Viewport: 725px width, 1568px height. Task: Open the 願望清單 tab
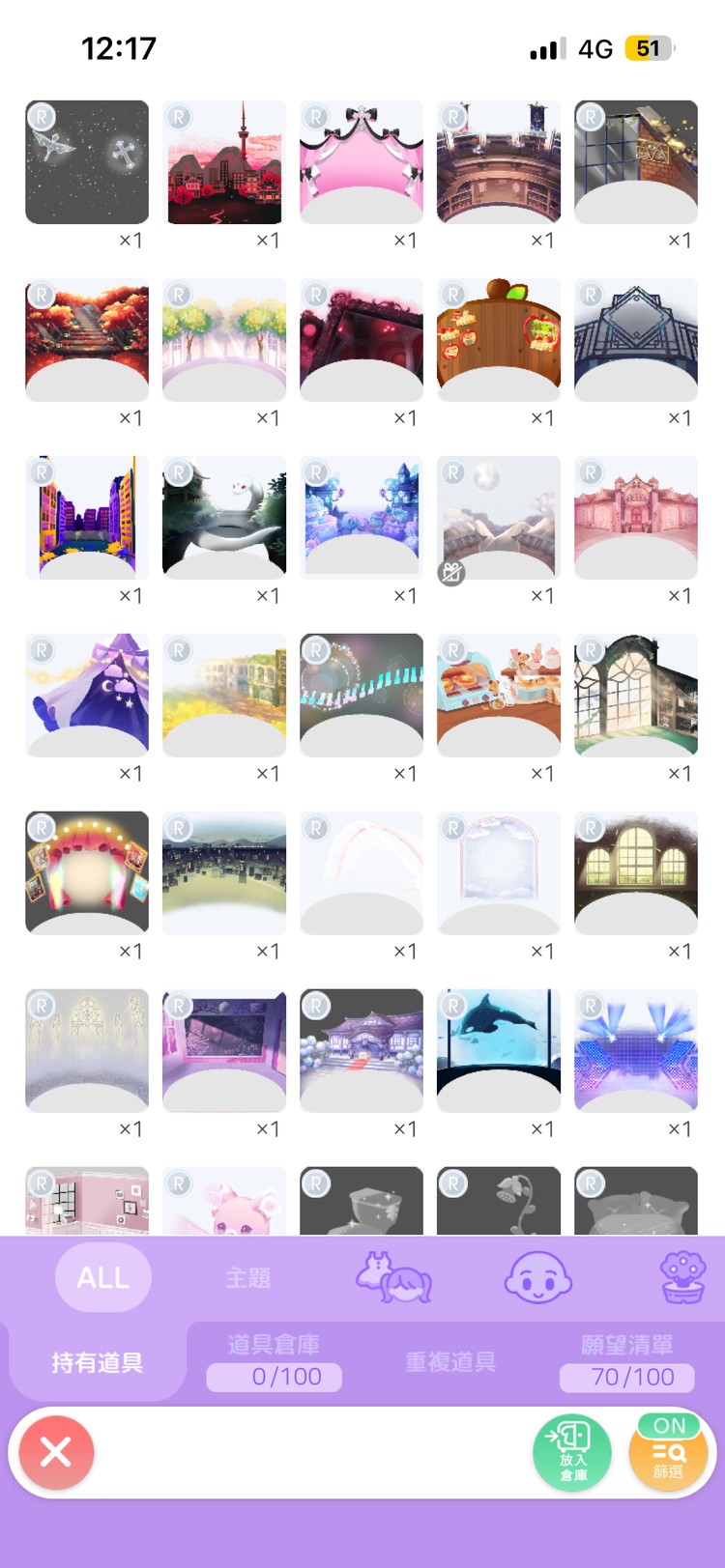(626, 1360)
